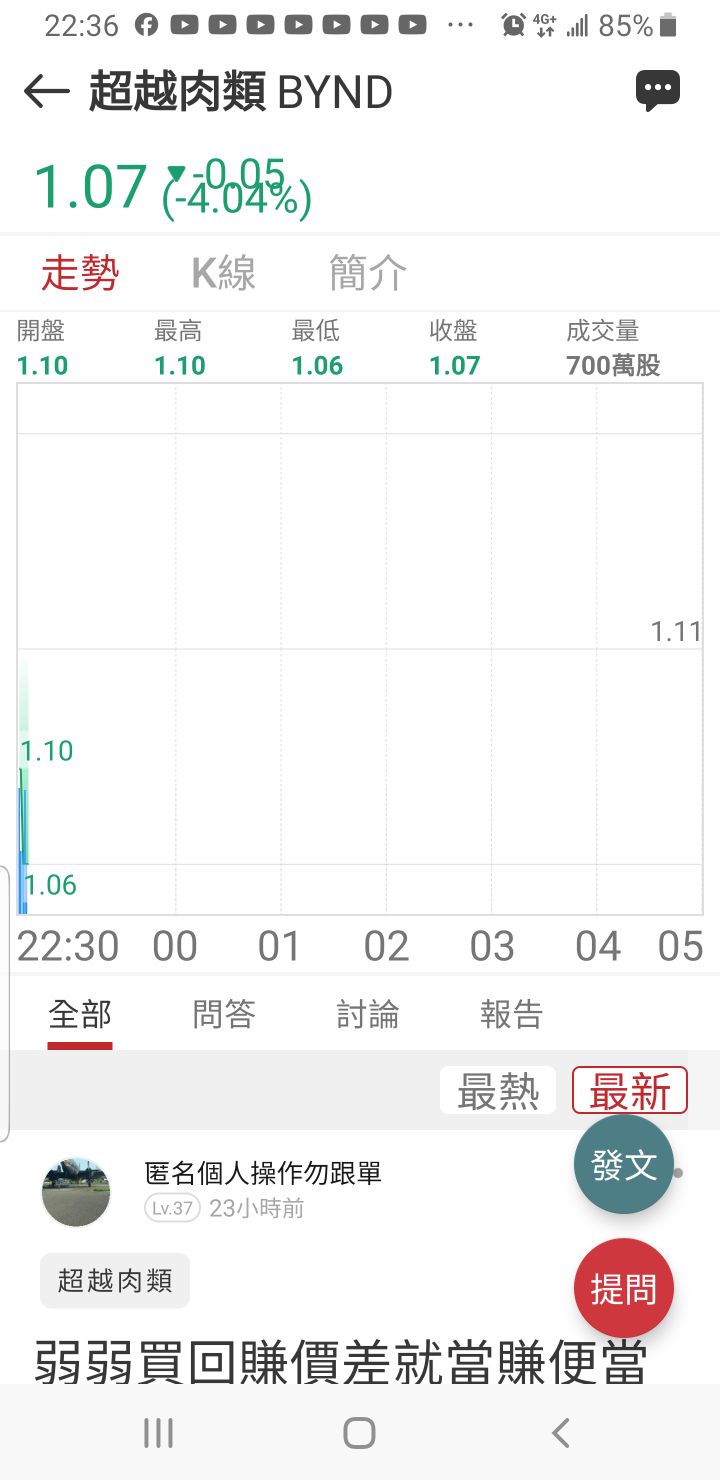The height and width of the screenshot is (1480, 720).
Task: Select the K線 chart view
Action: [x=222, y=272]
